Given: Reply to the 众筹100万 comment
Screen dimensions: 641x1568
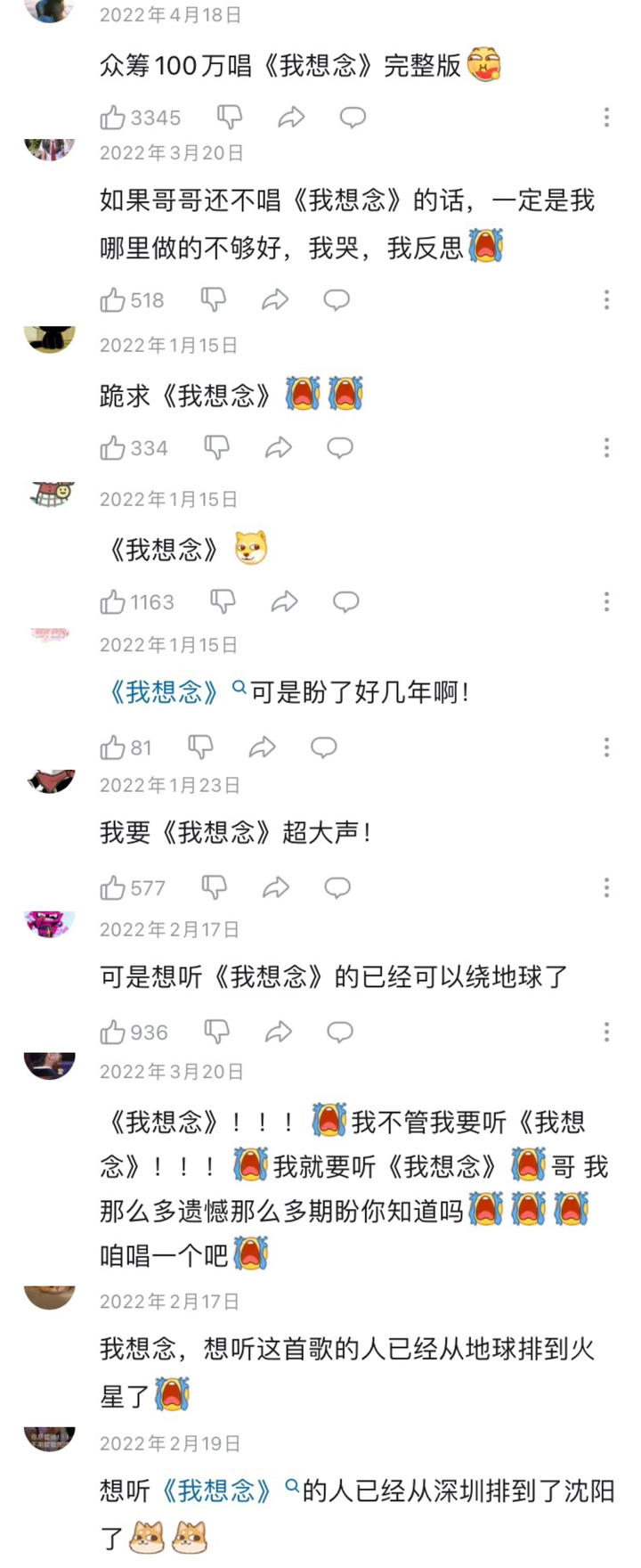Looking at the screenshot, I should [x=353, y=118].
